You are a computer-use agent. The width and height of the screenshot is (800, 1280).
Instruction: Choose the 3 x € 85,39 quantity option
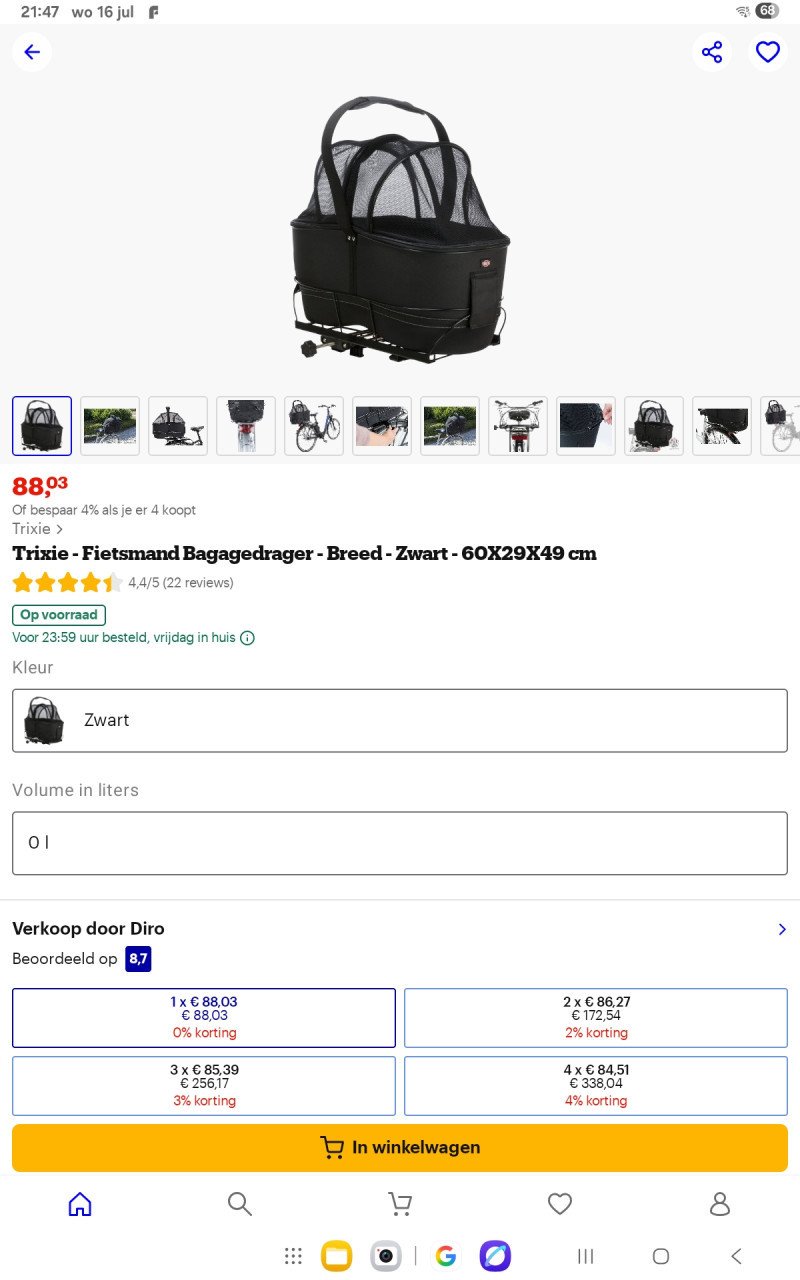coord(204,1085)
